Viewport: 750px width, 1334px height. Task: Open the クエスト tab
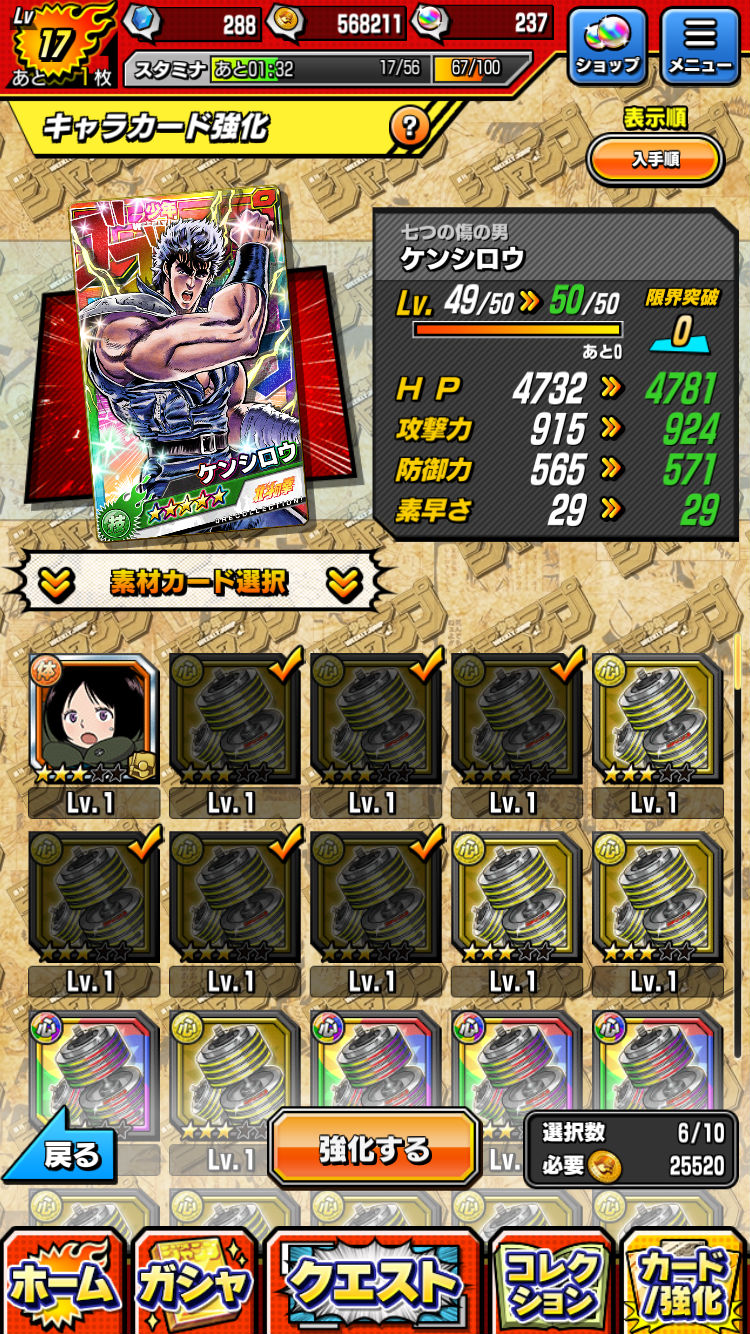pos(374,1283)
